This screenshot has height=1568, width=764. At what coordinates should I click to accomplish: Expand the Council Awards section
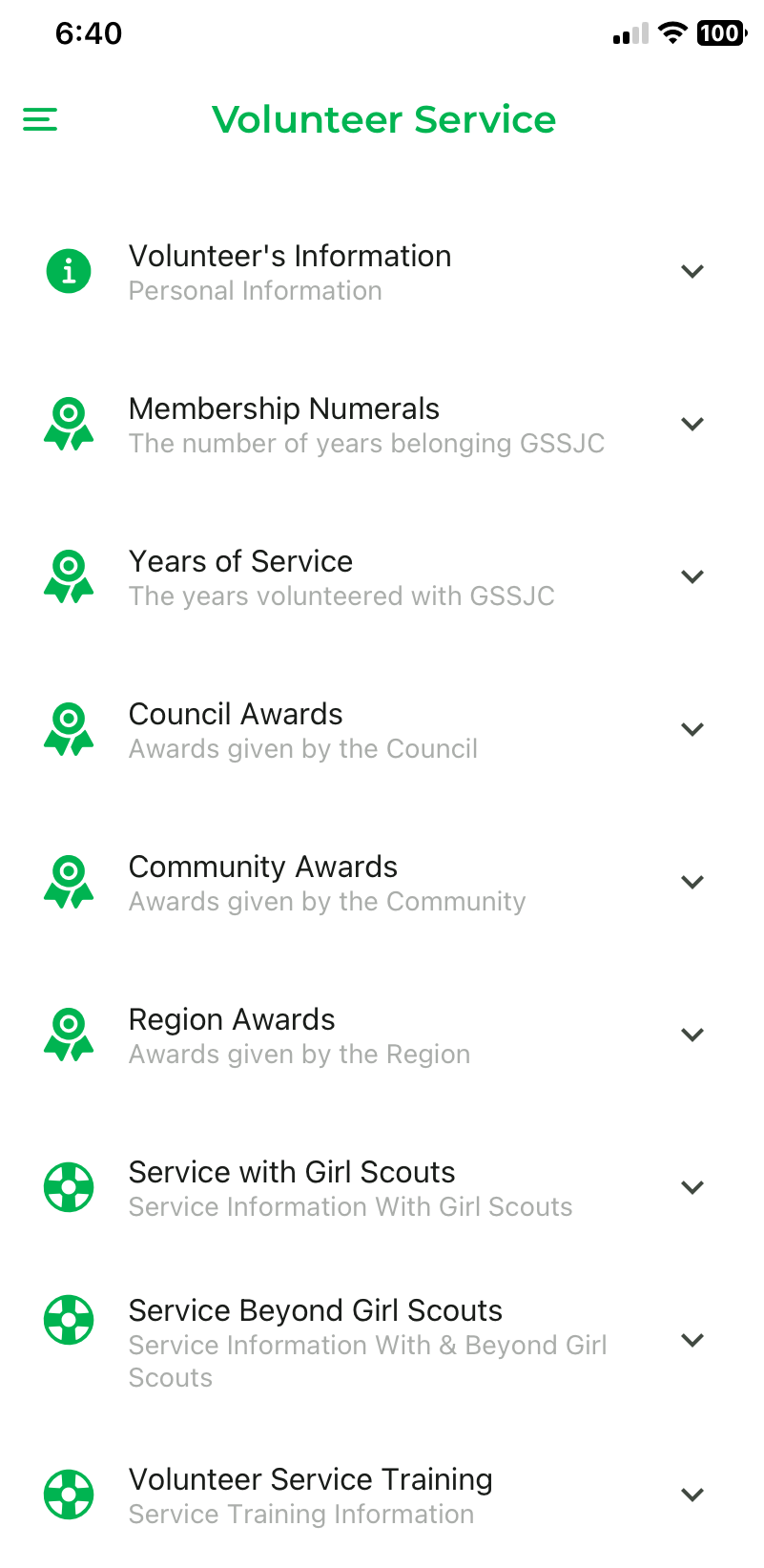point(382,730)
